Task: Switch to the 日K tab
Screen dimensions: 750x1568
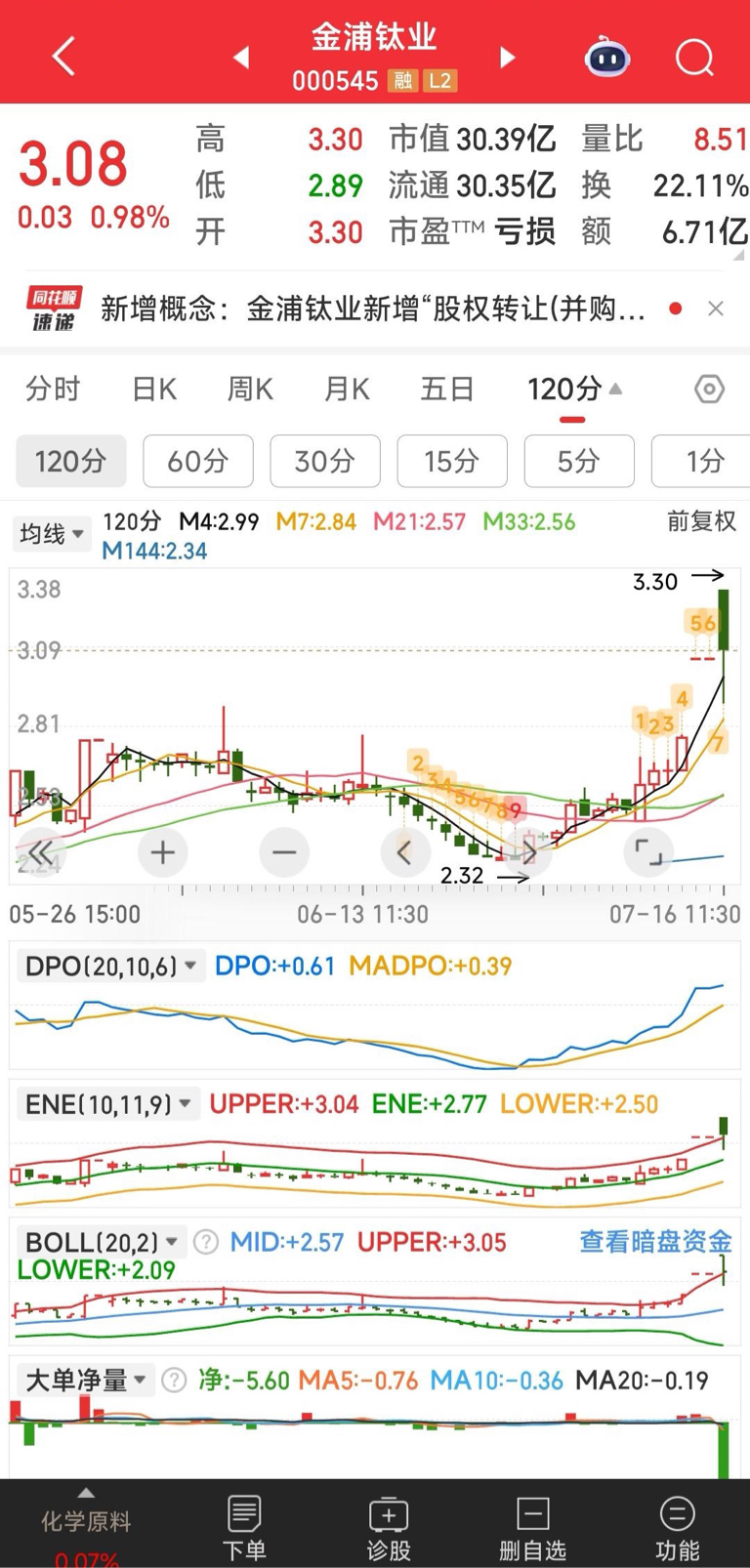Action: click(x=154, y=390)
